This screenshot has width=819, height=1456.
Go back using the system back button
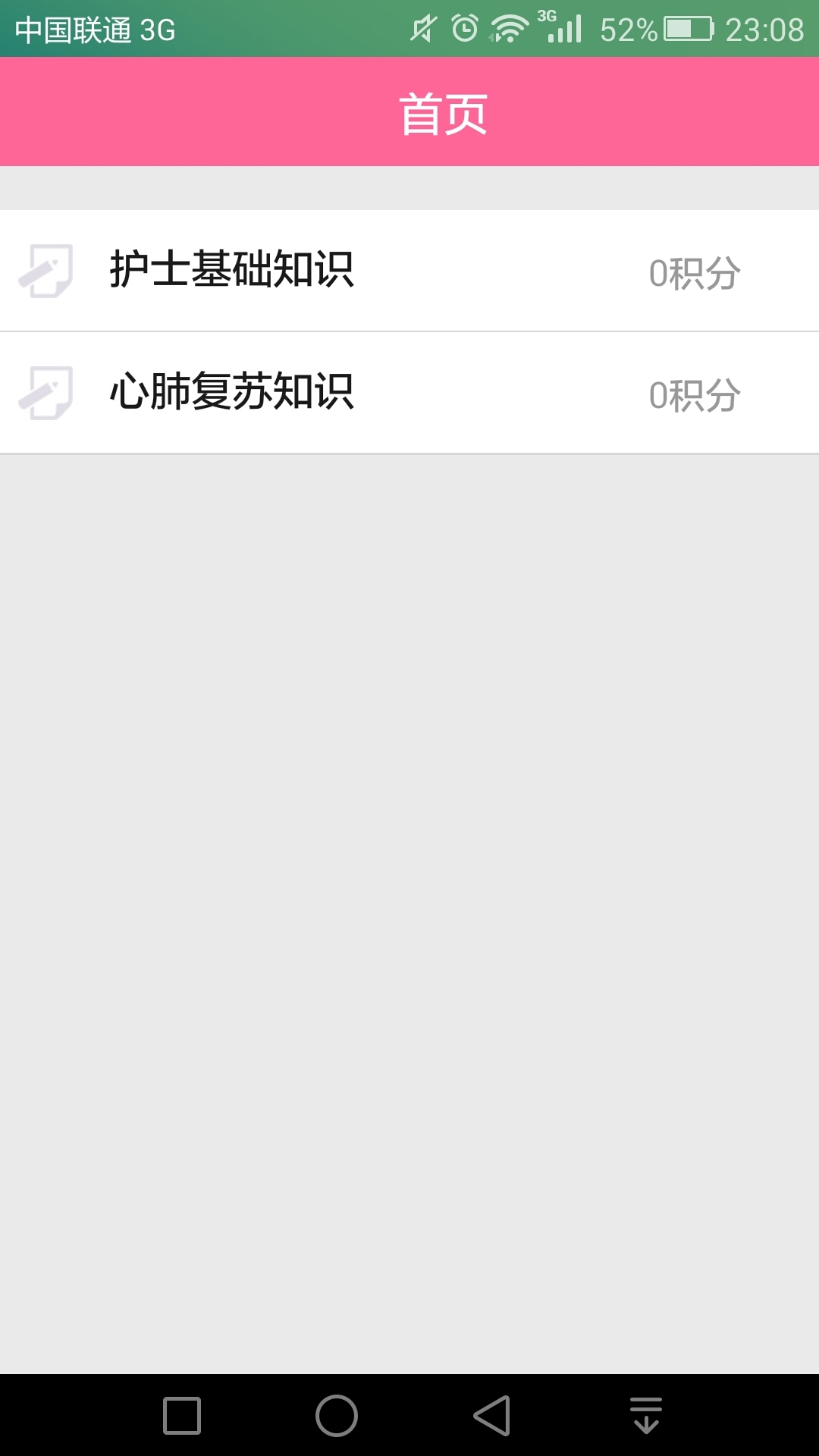coord(492,1415)
